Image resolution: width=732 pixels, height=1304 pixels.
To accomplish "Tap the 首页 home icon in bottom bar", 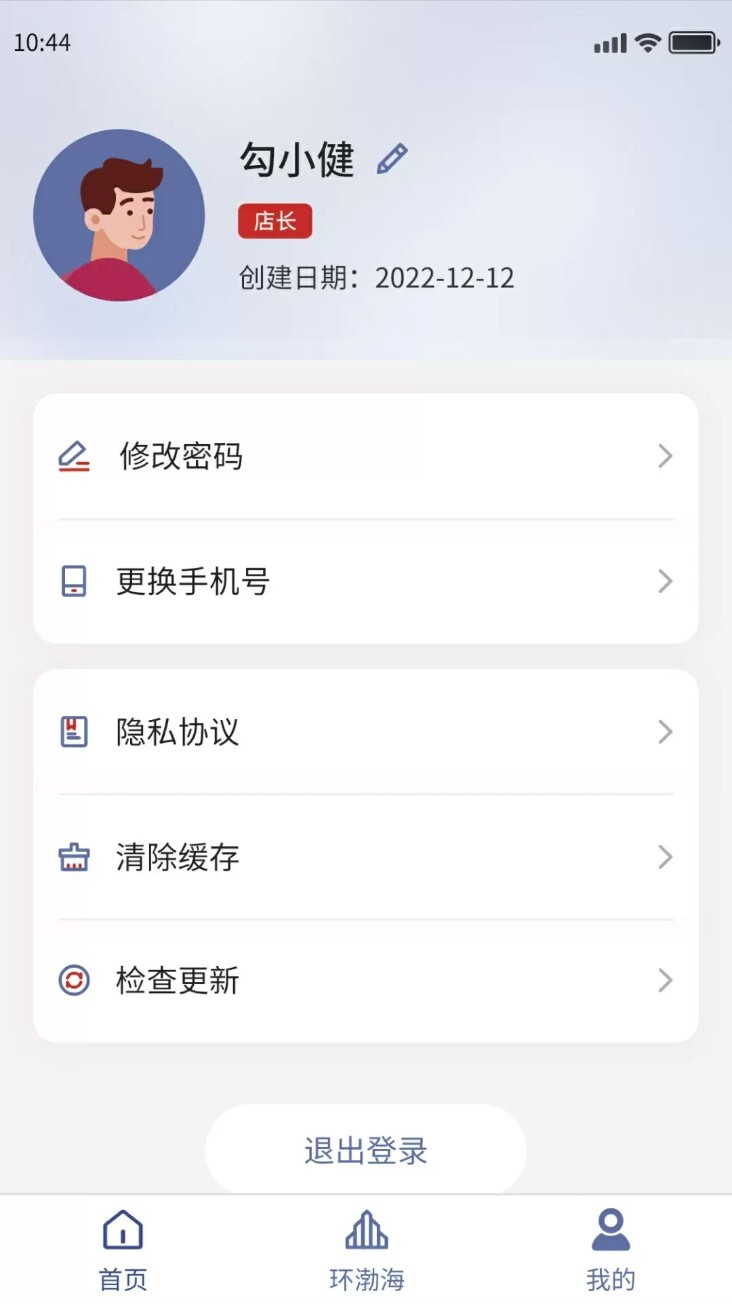I will click(120, 1228).
